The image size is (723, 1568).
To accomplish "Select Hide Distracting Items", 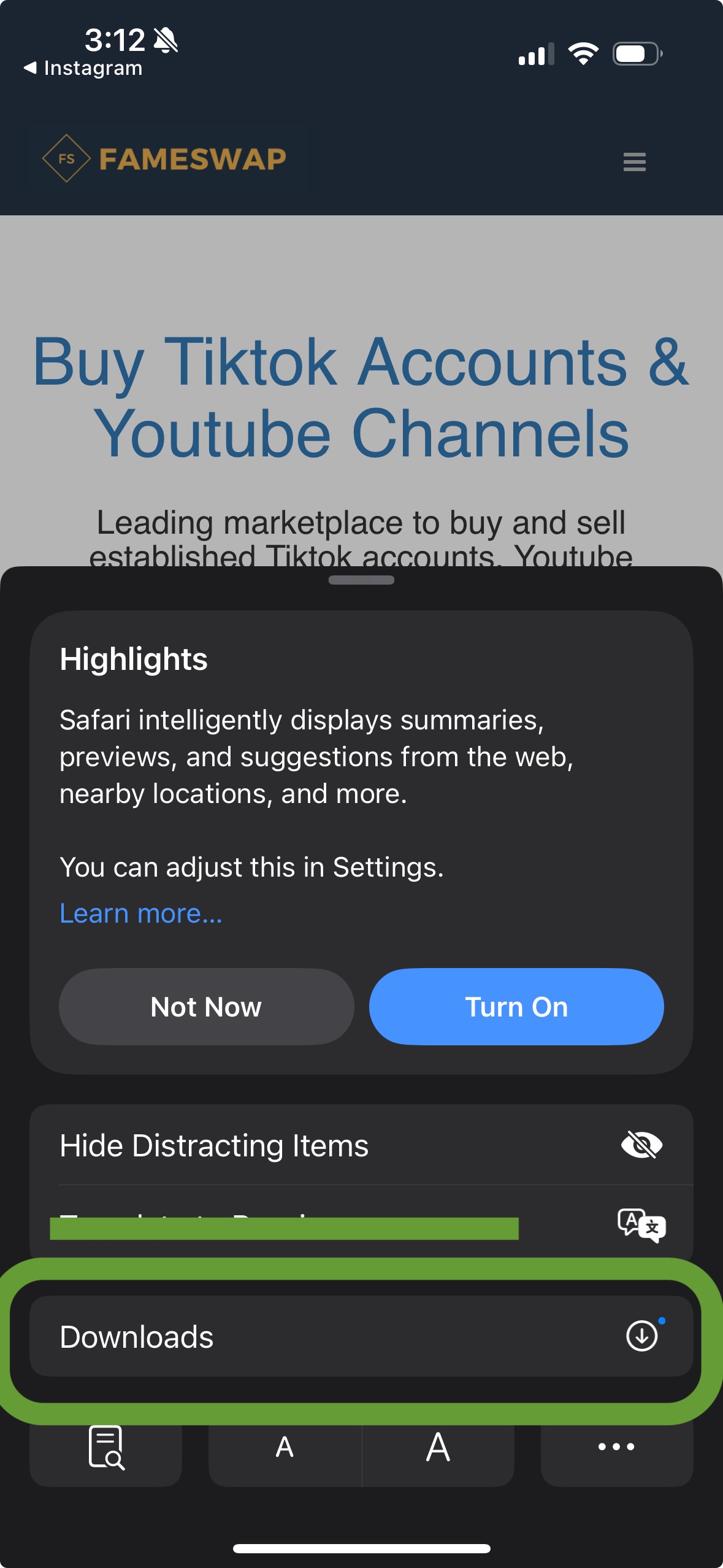I will tap(361, 1145).
